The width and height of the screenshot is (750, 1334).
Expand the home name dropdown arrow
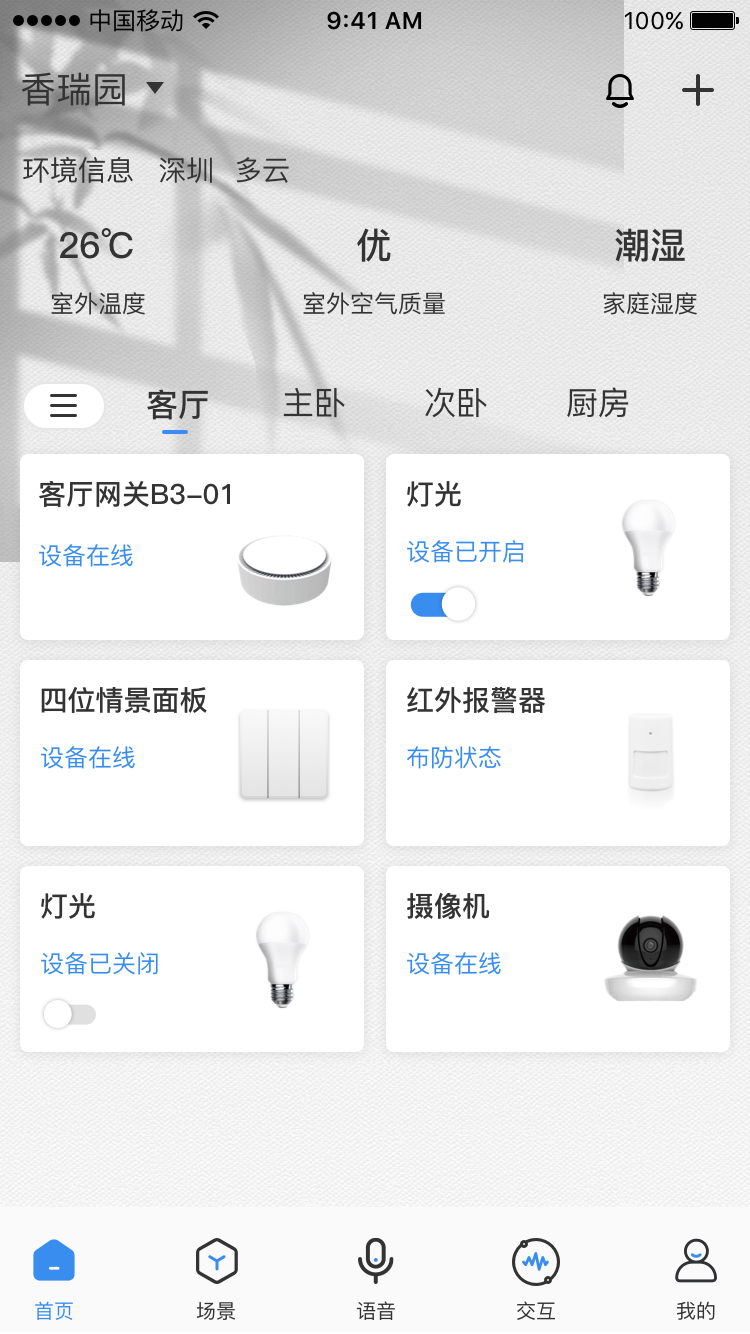pyautogui.click(x=156, y=88)
